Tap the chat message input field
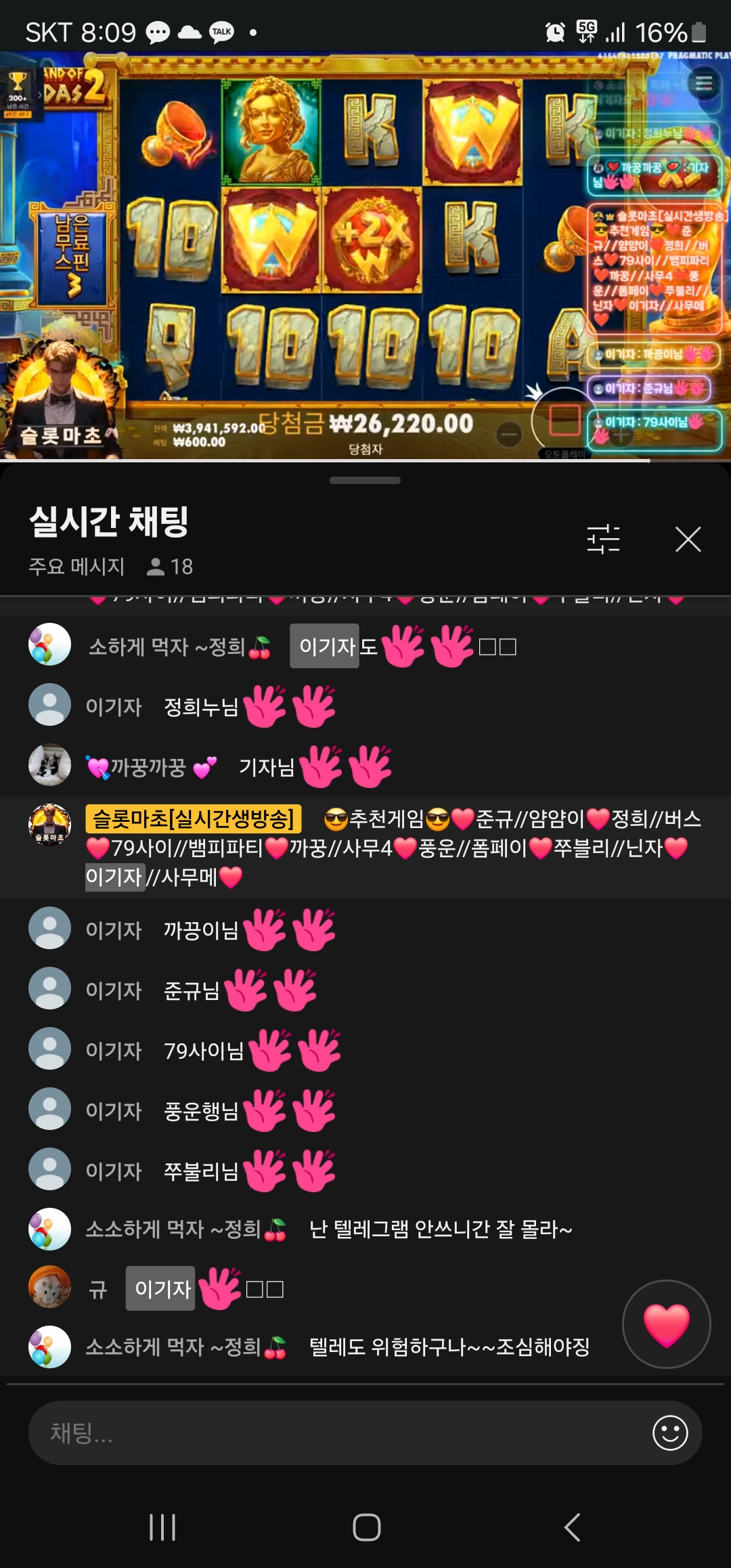Image resolution: width=731 pixels, height=1568 pixels. (x=338, y=1433)
